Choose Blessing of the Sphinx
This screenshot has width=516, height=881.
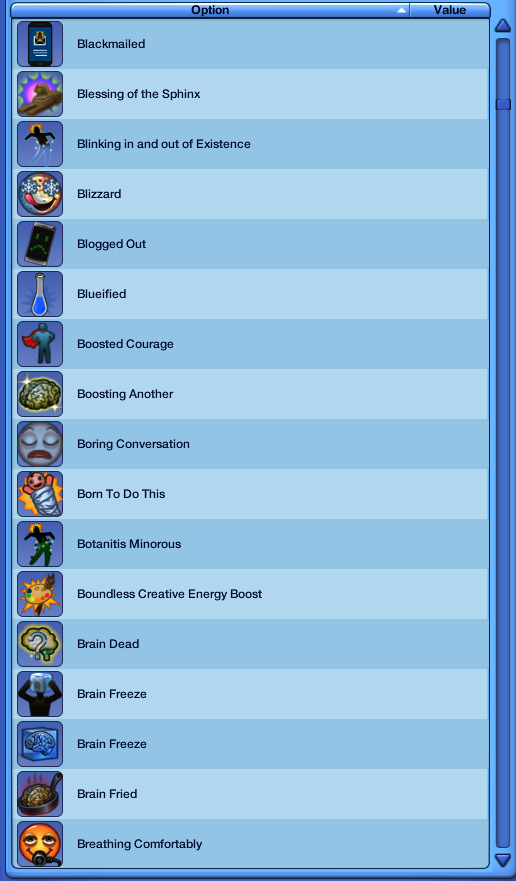click(x=250, y=94)
